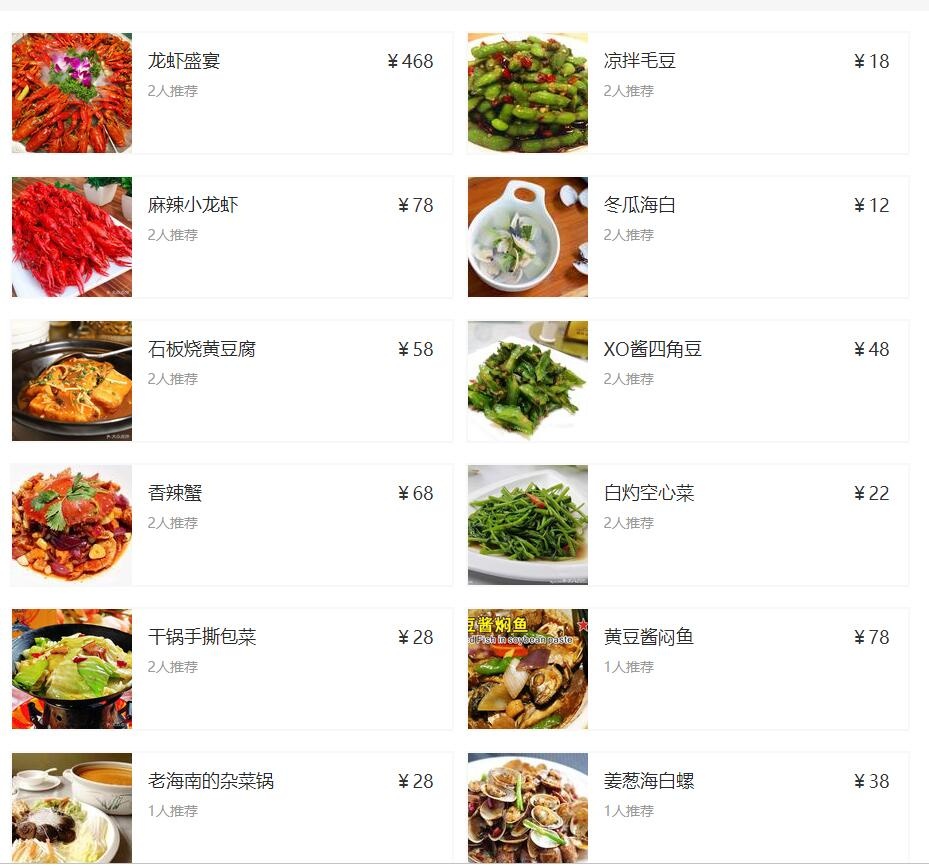Select the 白灼空心菜 dish card
The image size is (929, 866).
click(687, 525)
